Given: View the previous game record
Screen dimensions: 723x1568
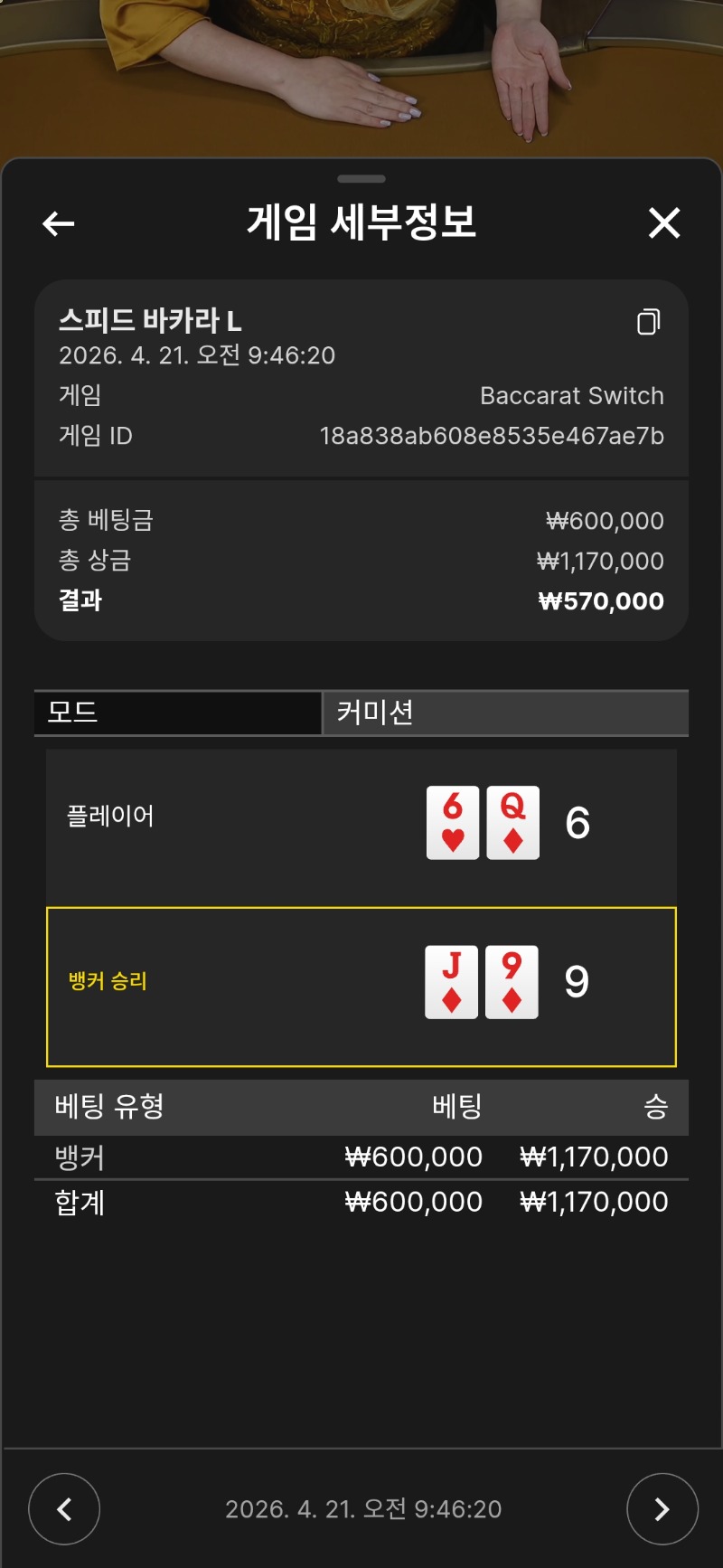Looking at the screenshot, I should (64, 1508).
